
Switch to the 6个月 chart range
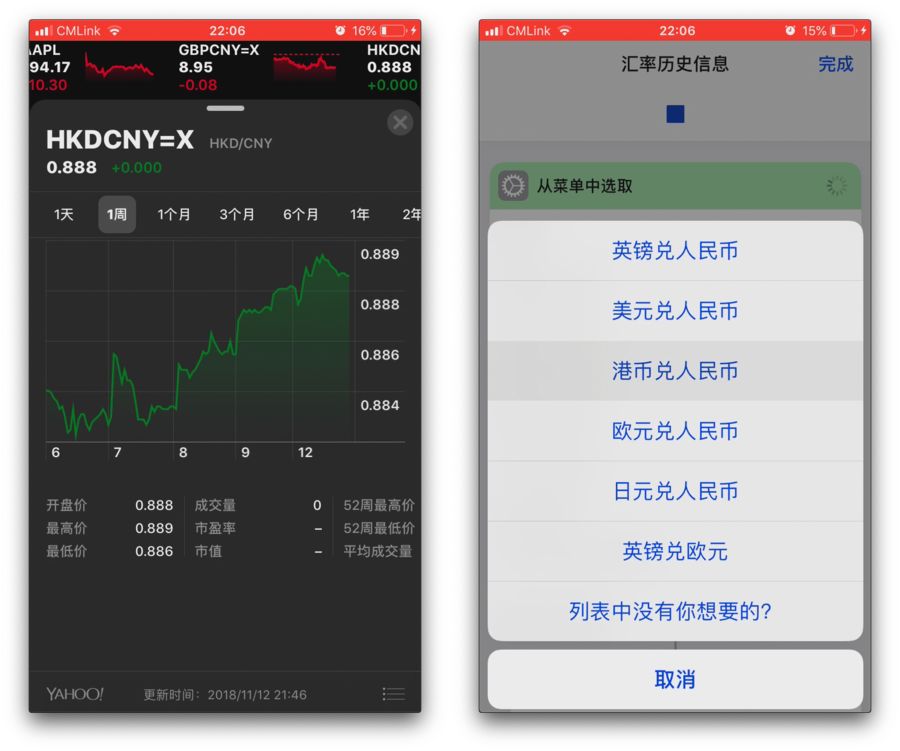[301, 214]
